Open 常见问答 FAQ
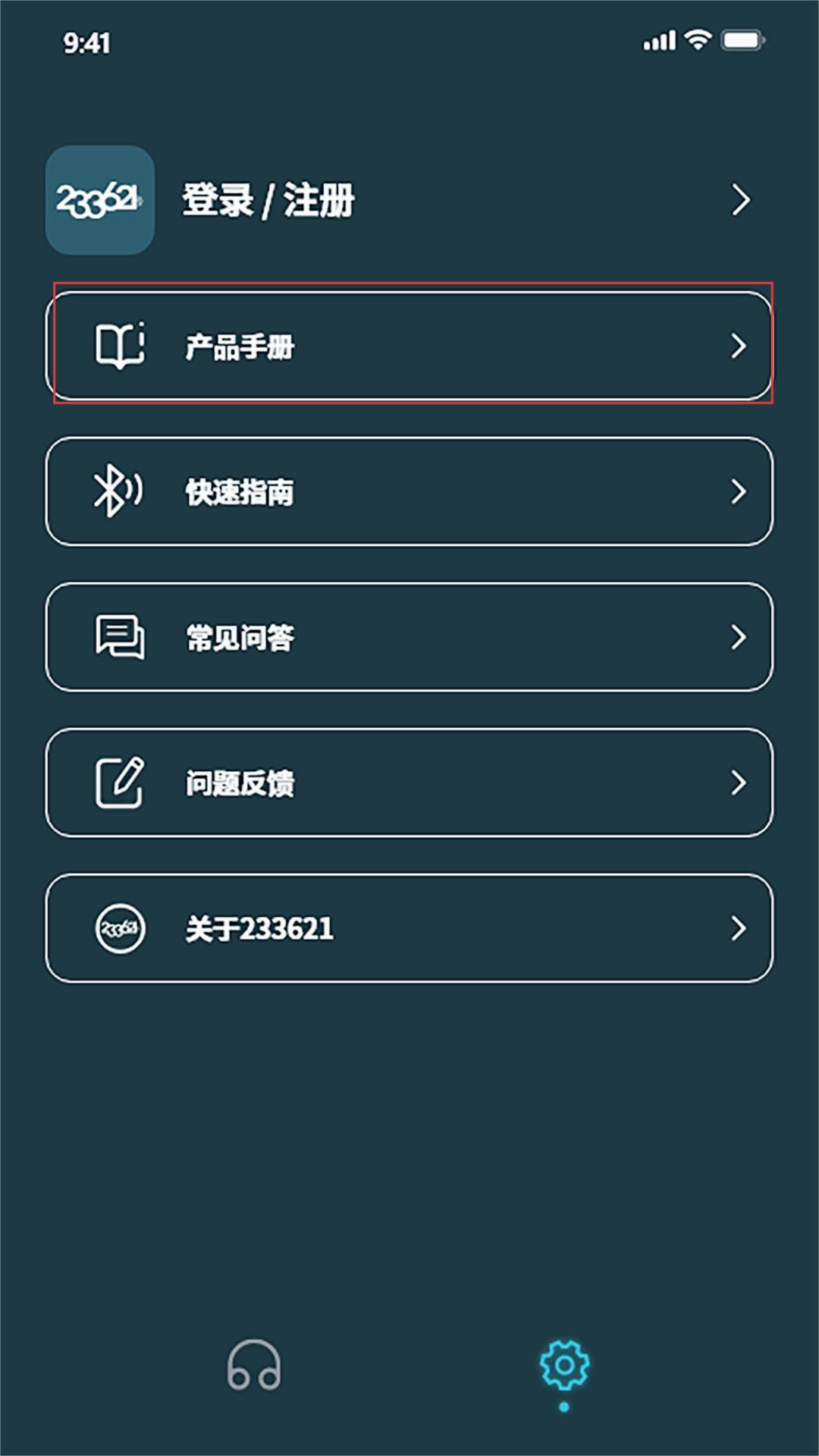Screen dimensions: 819x1456 point(409,637)
